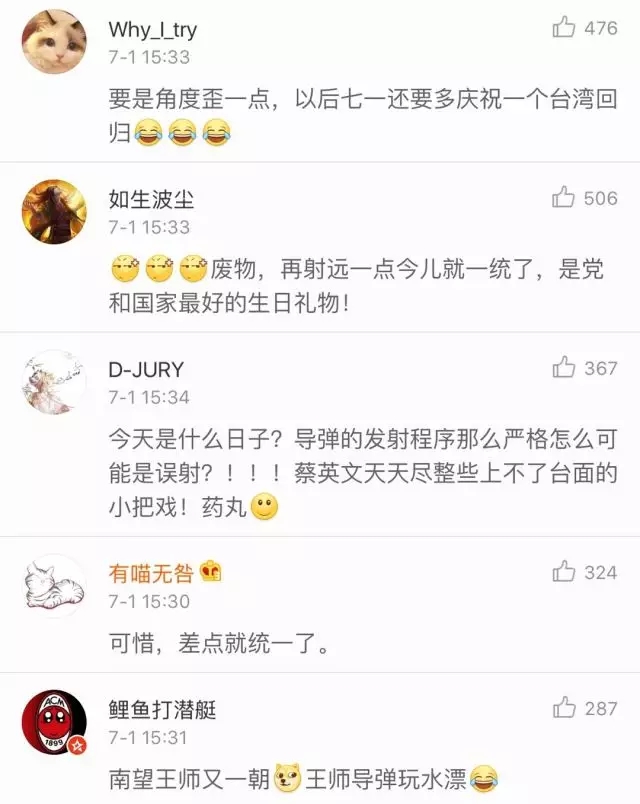The width and height of the screenshot is (640, 804).
Task: Open the username Why_I_try
Action: pos(151,29)
